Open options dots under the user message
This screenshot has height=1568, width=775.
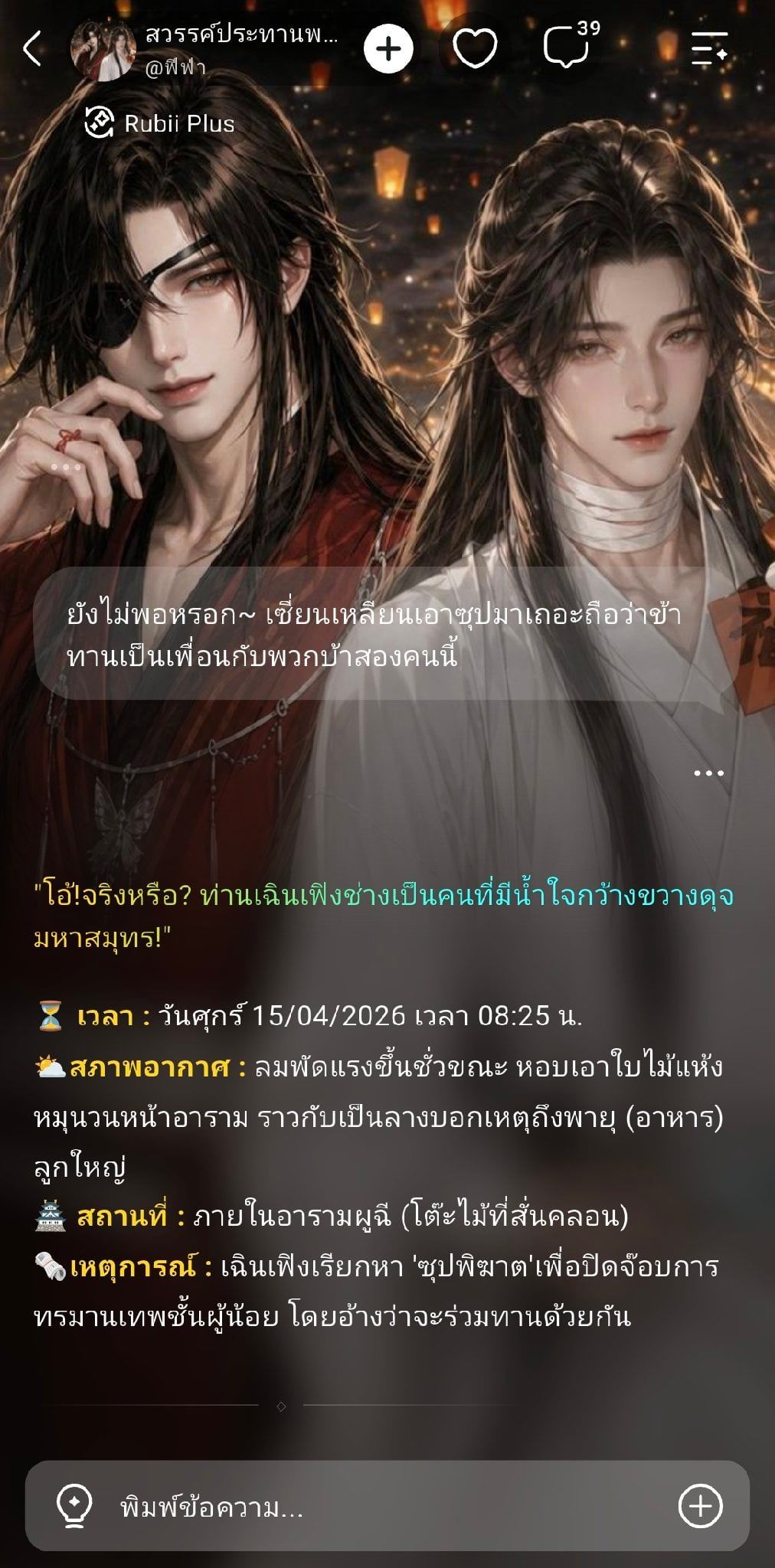coord(708,773)
